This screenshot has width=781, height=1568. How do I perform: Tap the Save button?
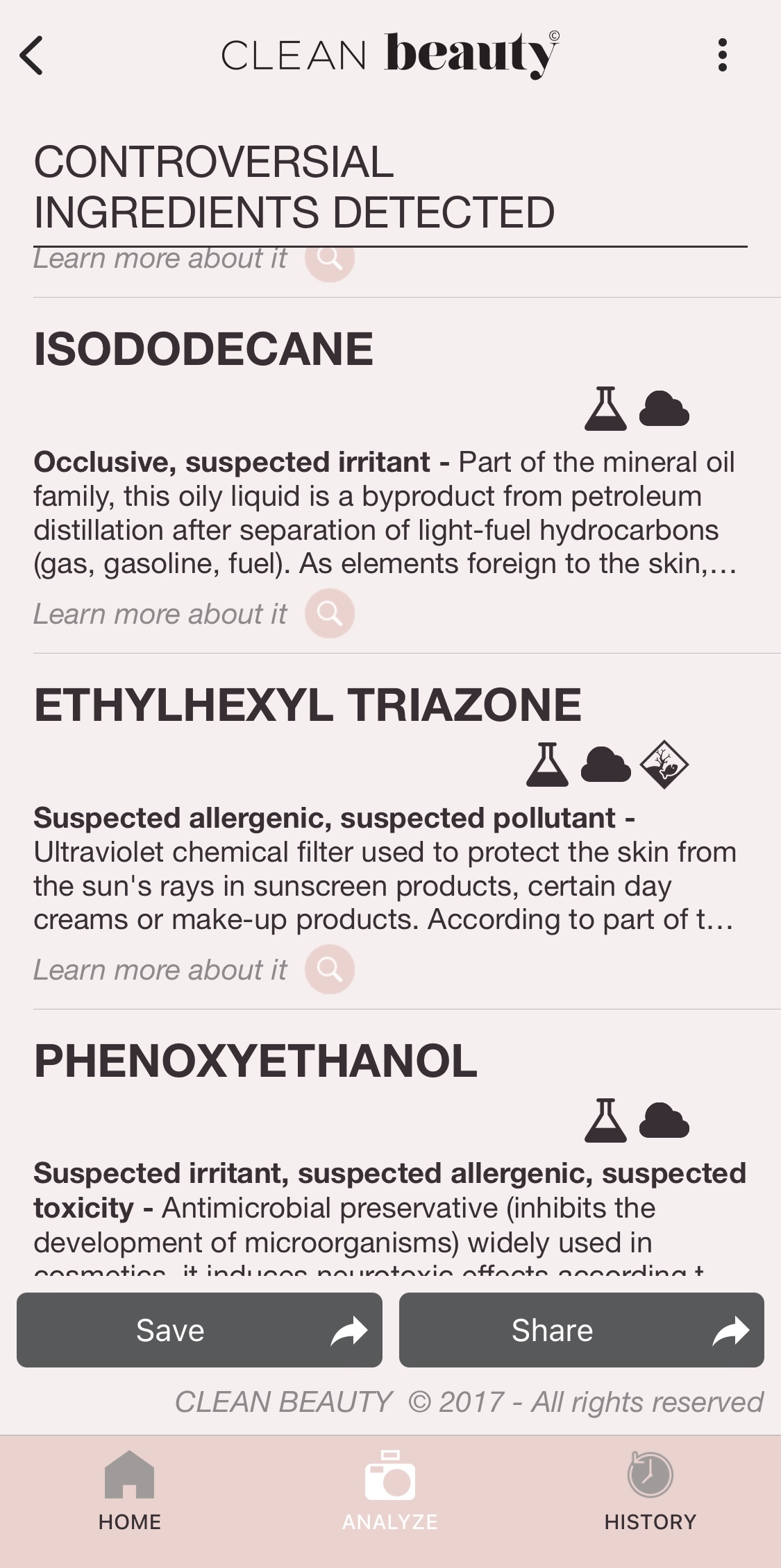click(x=199, y=1330)
